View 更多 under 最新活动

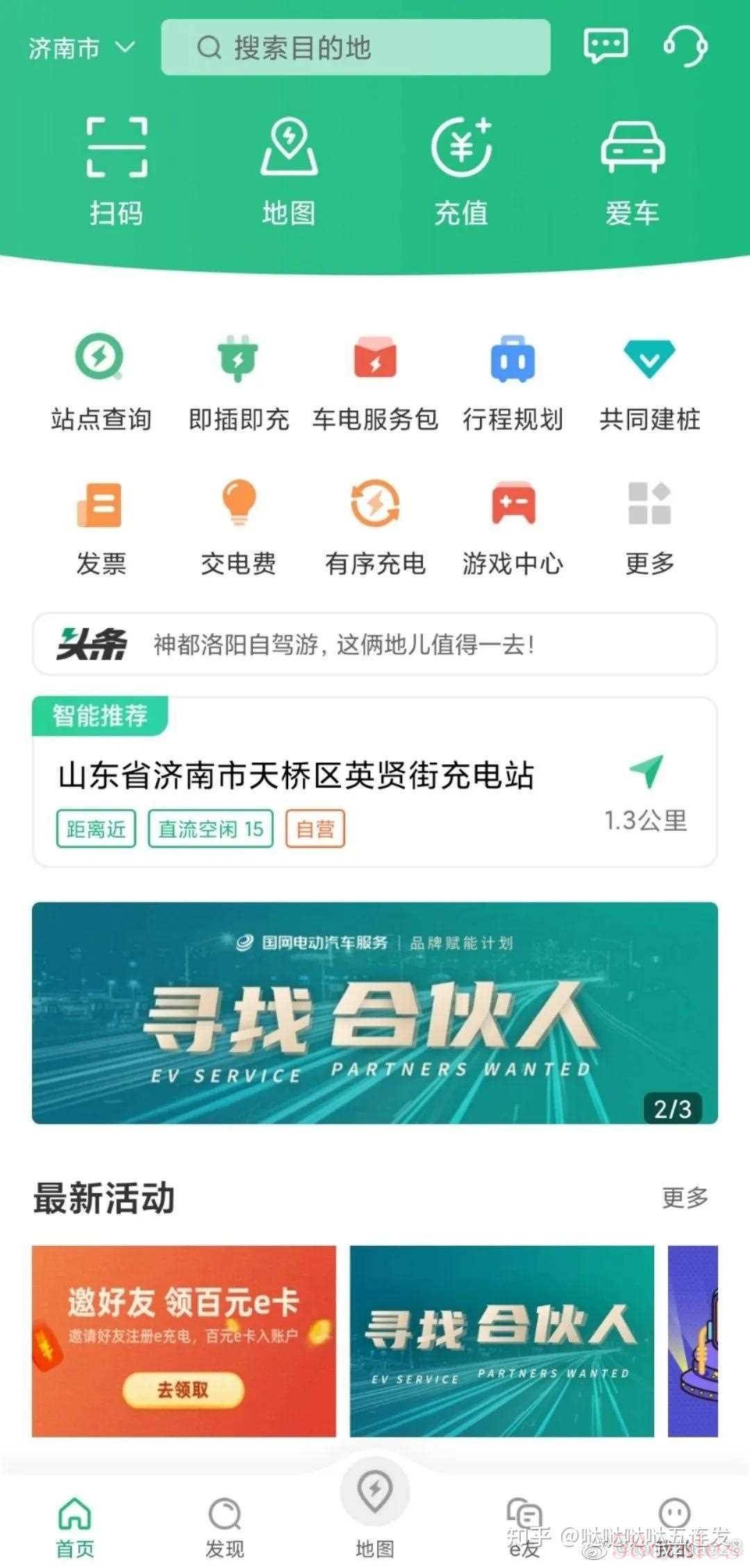tap(685, 1197)
